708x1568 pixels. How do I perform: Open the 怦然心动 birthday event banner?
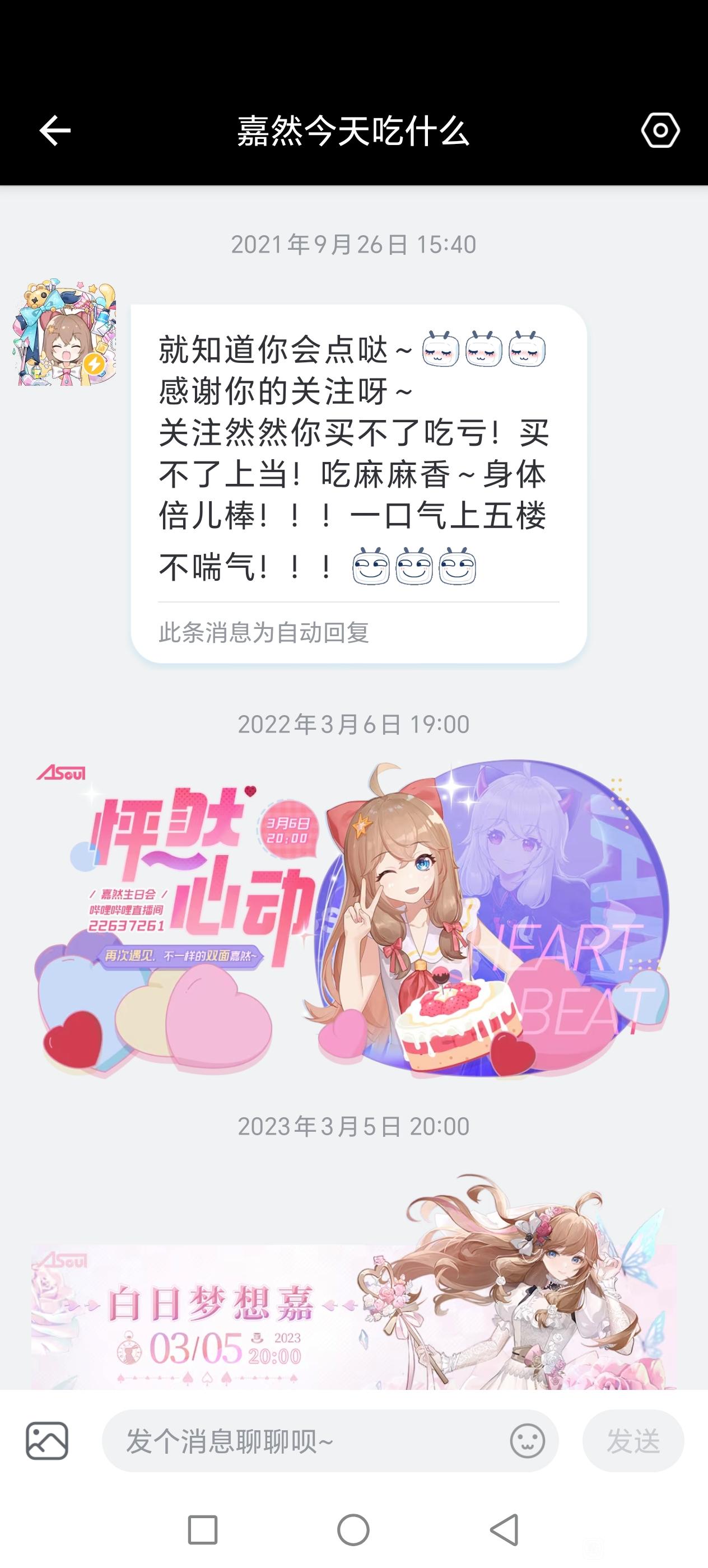point(353,919)
